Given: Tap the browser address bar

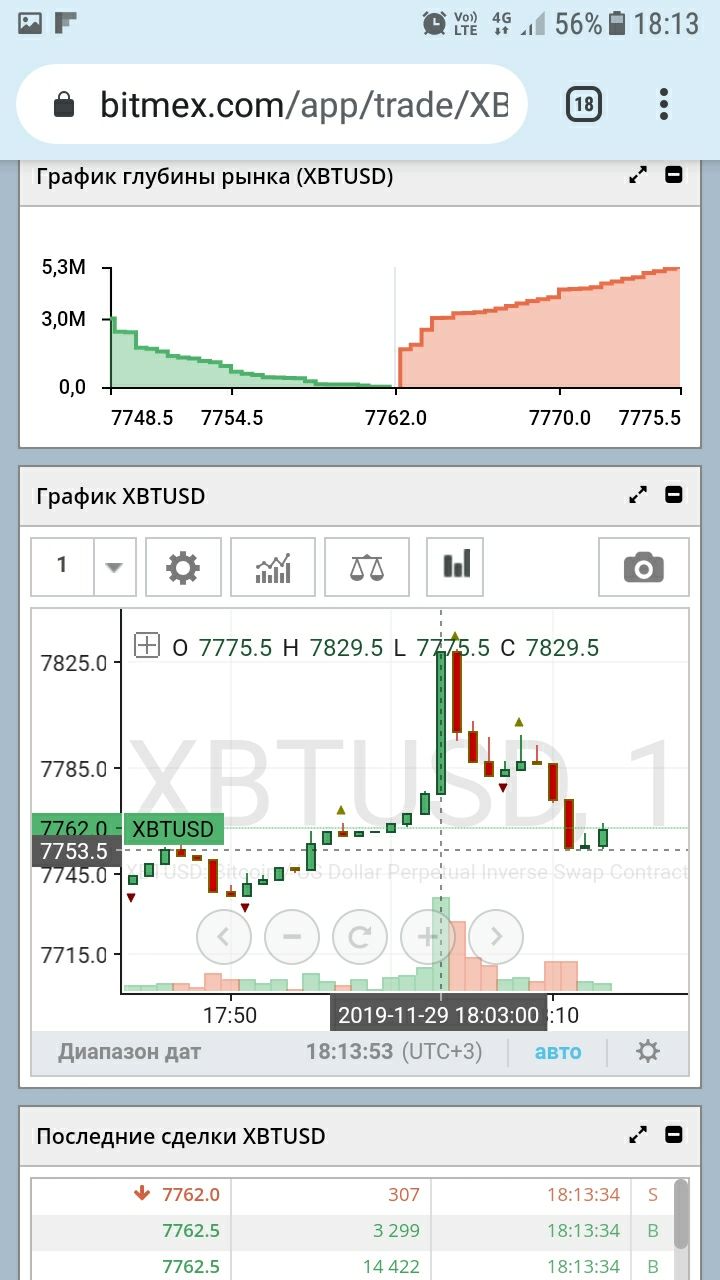Looking at the screenshot, I should pyautogui.click(x=271, y=104).
